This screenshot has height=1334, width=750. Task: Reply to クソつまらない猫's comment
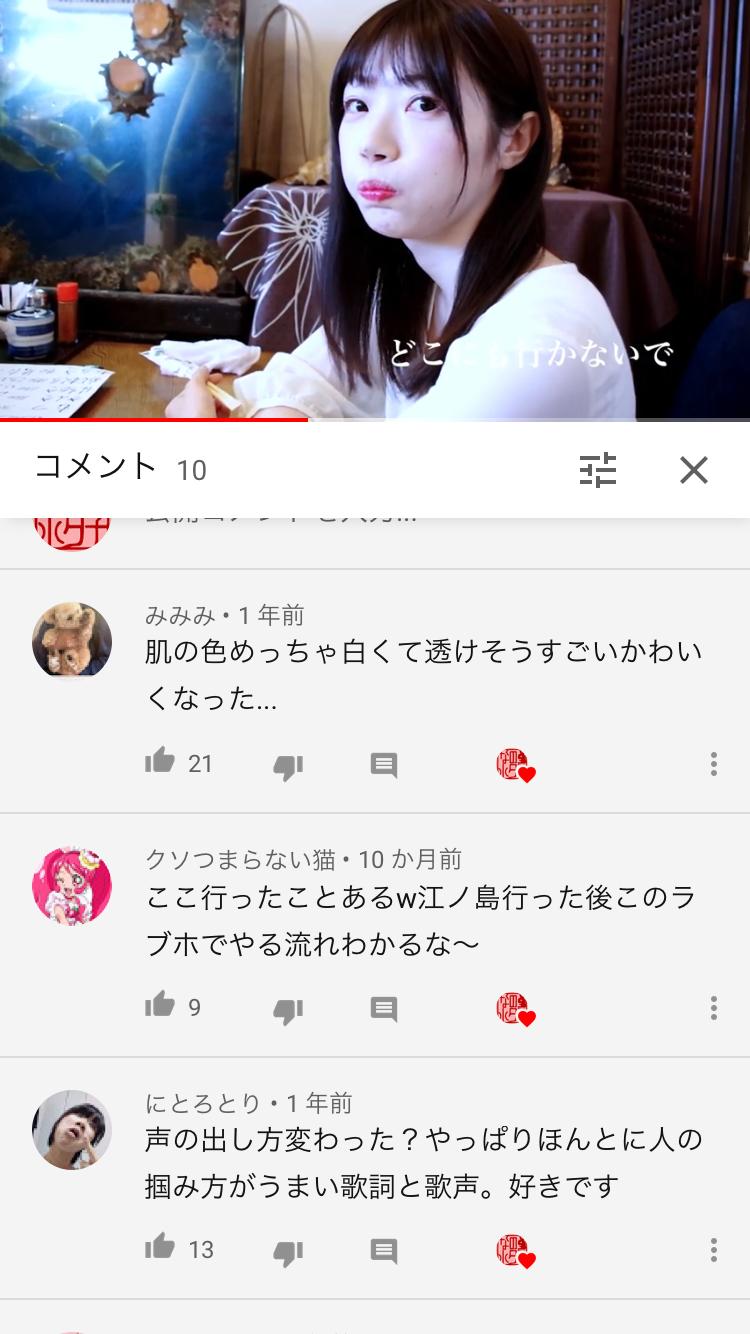click(x=384, y=1008)
